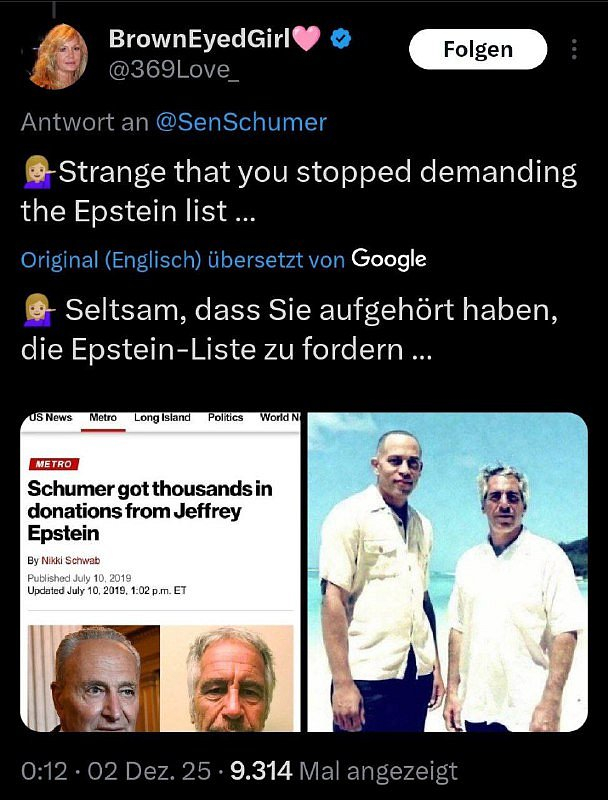Follow the account with the Folgen button

click(478, 49)
